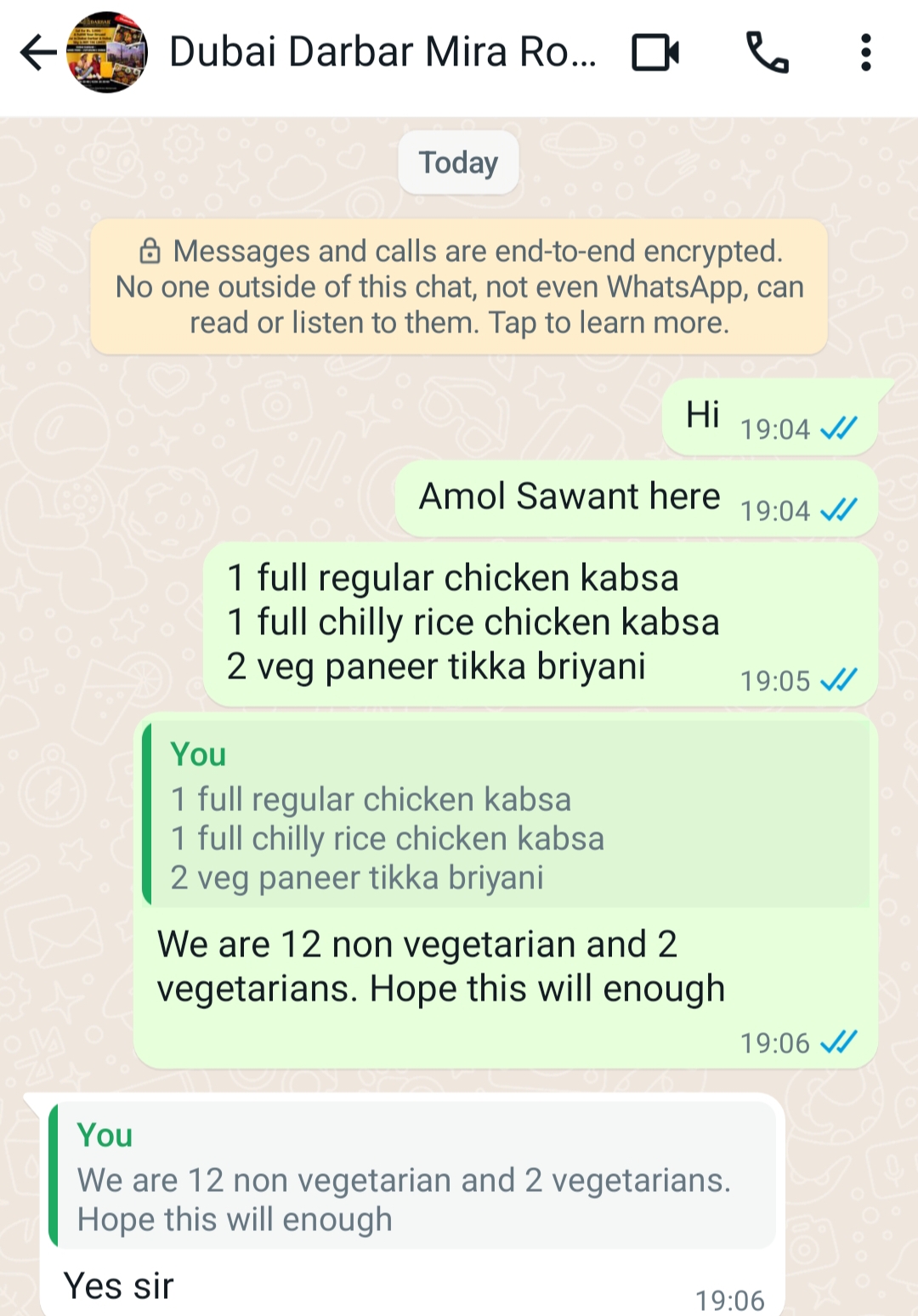The width and height of the screenshot is (918, 1316).
Task: Open Dubai Darbar Mira Ro... contact info
Action: pos(382,53)
